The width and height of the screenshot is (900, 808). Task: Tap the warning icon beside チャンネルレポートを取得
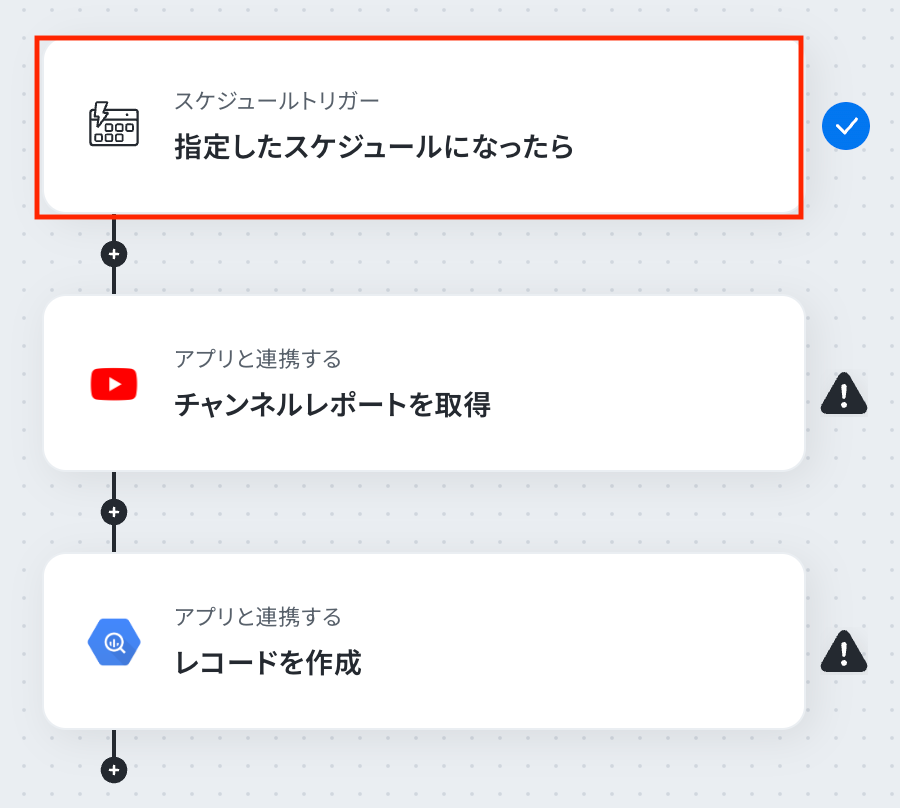click(844, 394)
